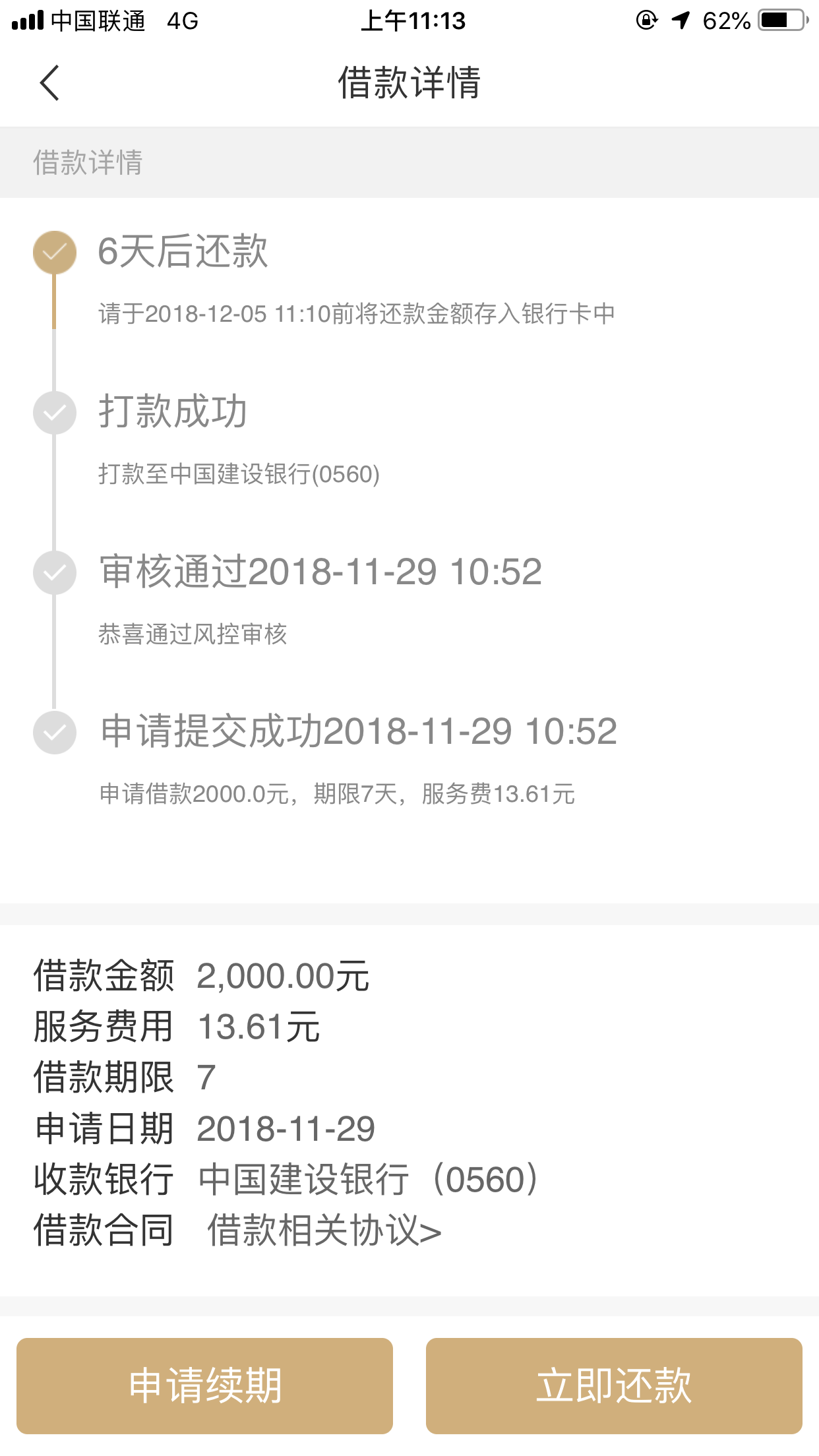Tap the 申请续期 button
The height and width of the screenshot is (1456, 819).
pos(204,1385)
